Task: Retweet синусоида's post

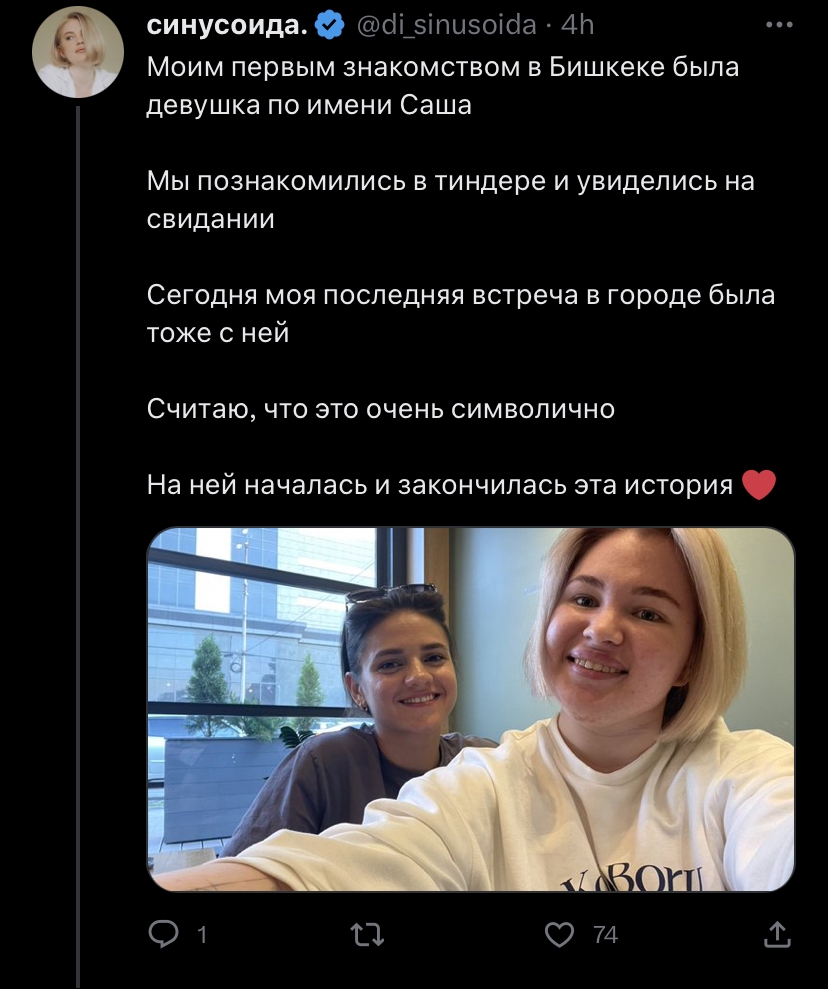Action: [367, 935]
